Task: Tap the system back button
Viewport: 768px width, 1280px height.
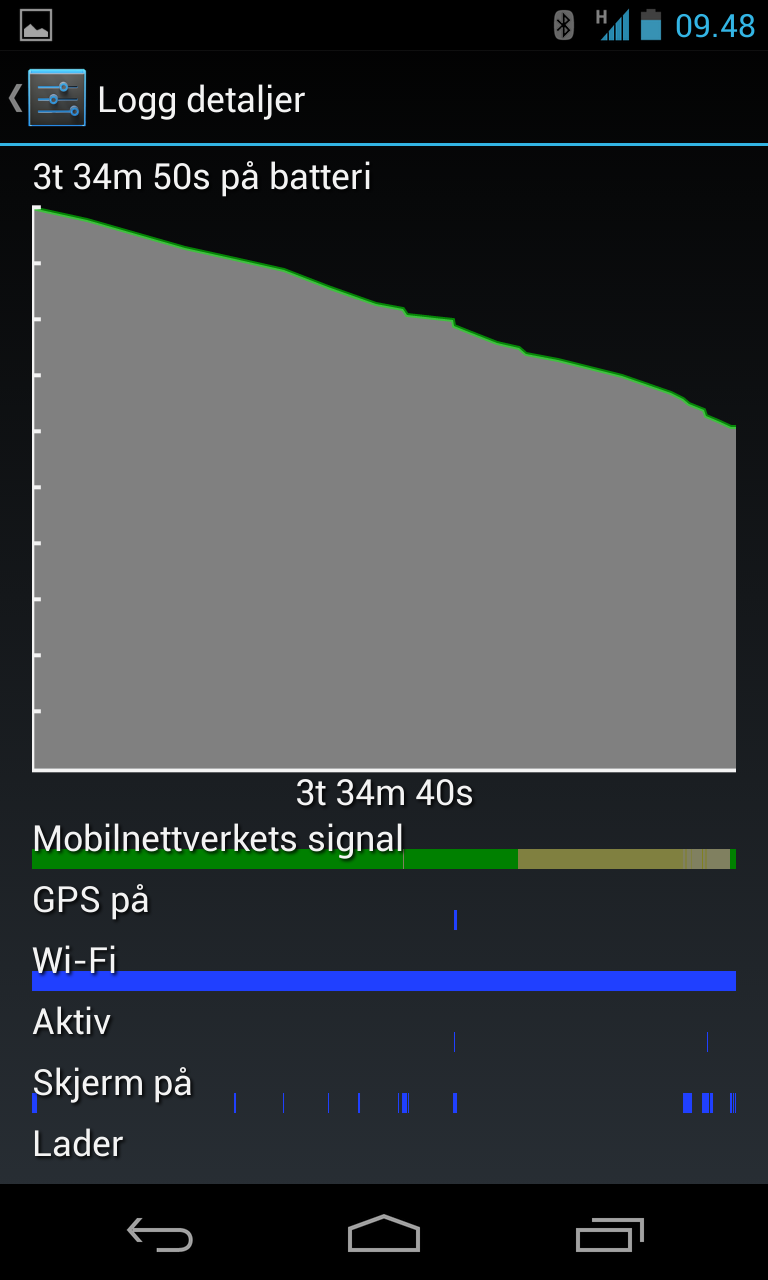Action: click(x=160, y=1234)
